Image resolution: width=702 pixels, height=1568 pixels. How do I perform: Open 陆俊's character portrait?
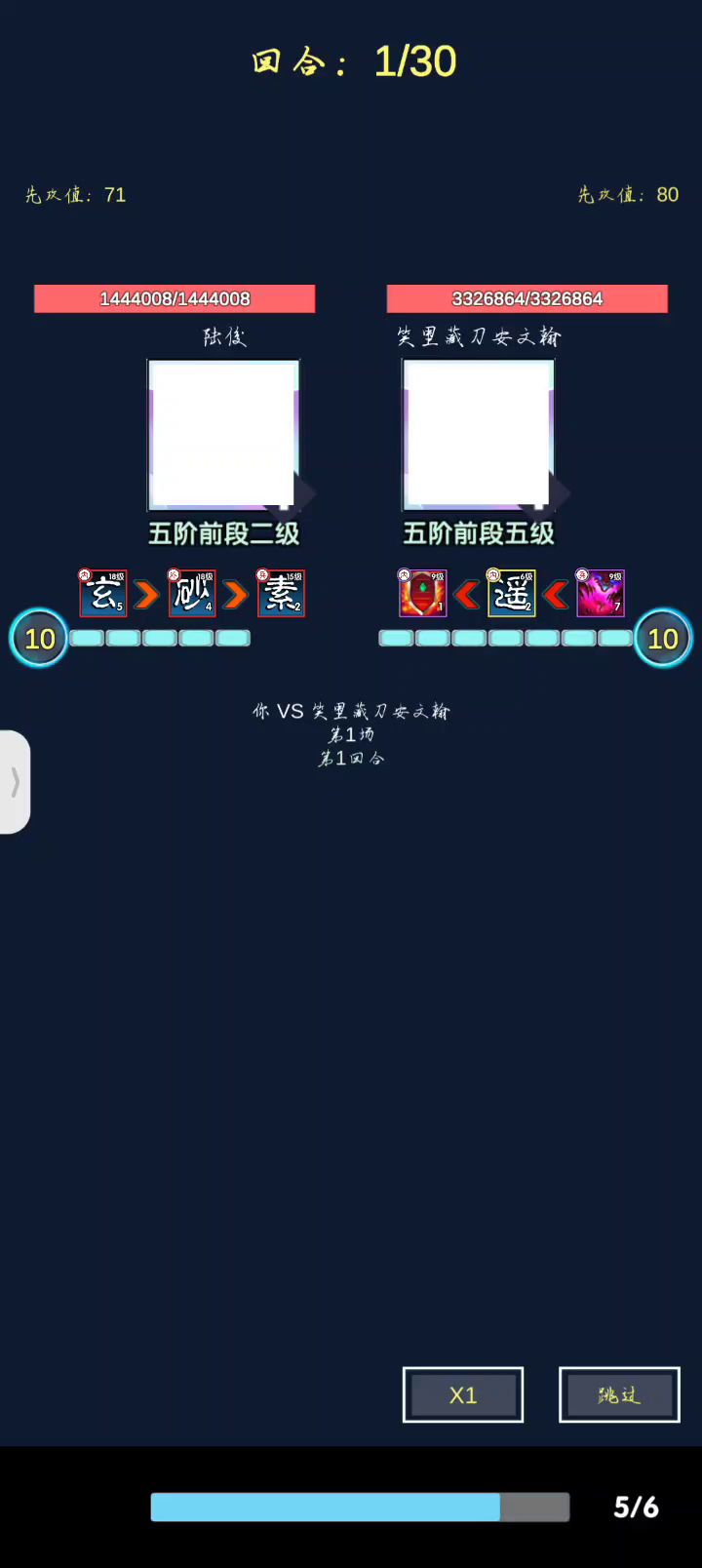[223, 435]
